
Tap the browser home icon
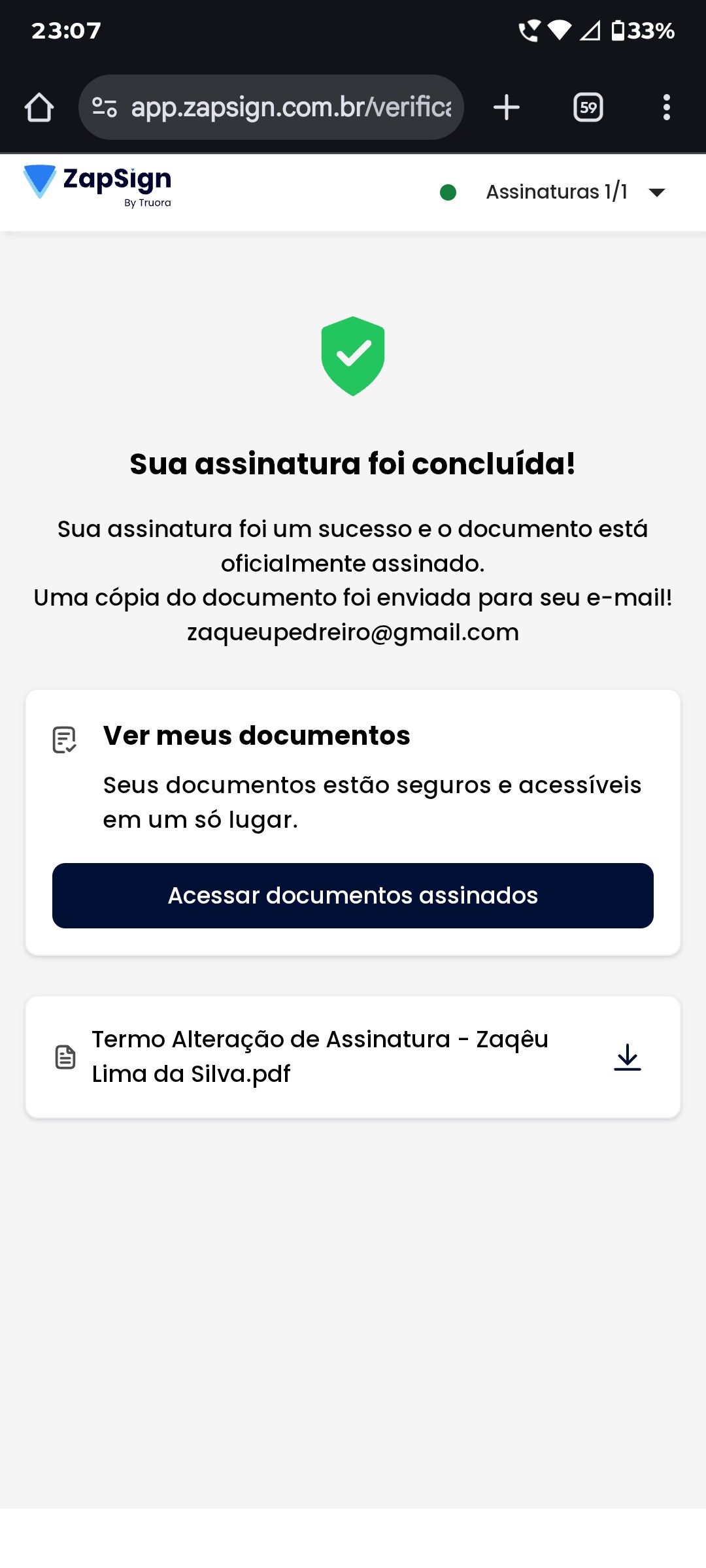point(39,107)
